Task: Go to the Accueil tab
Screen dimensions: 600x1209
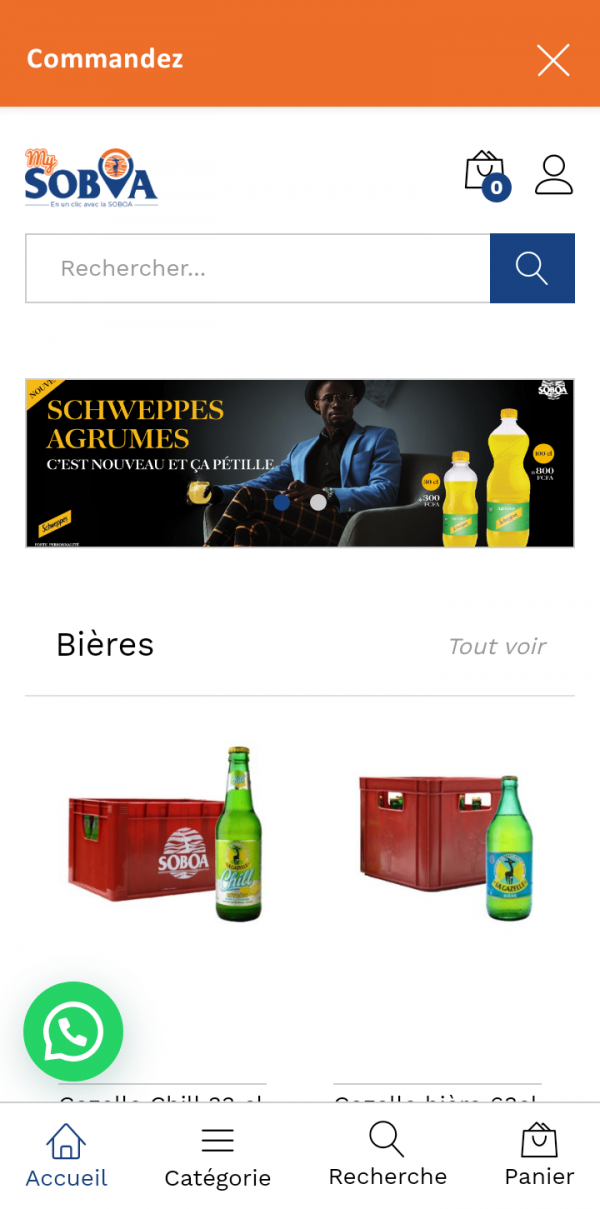Action: coord(66,1156)
